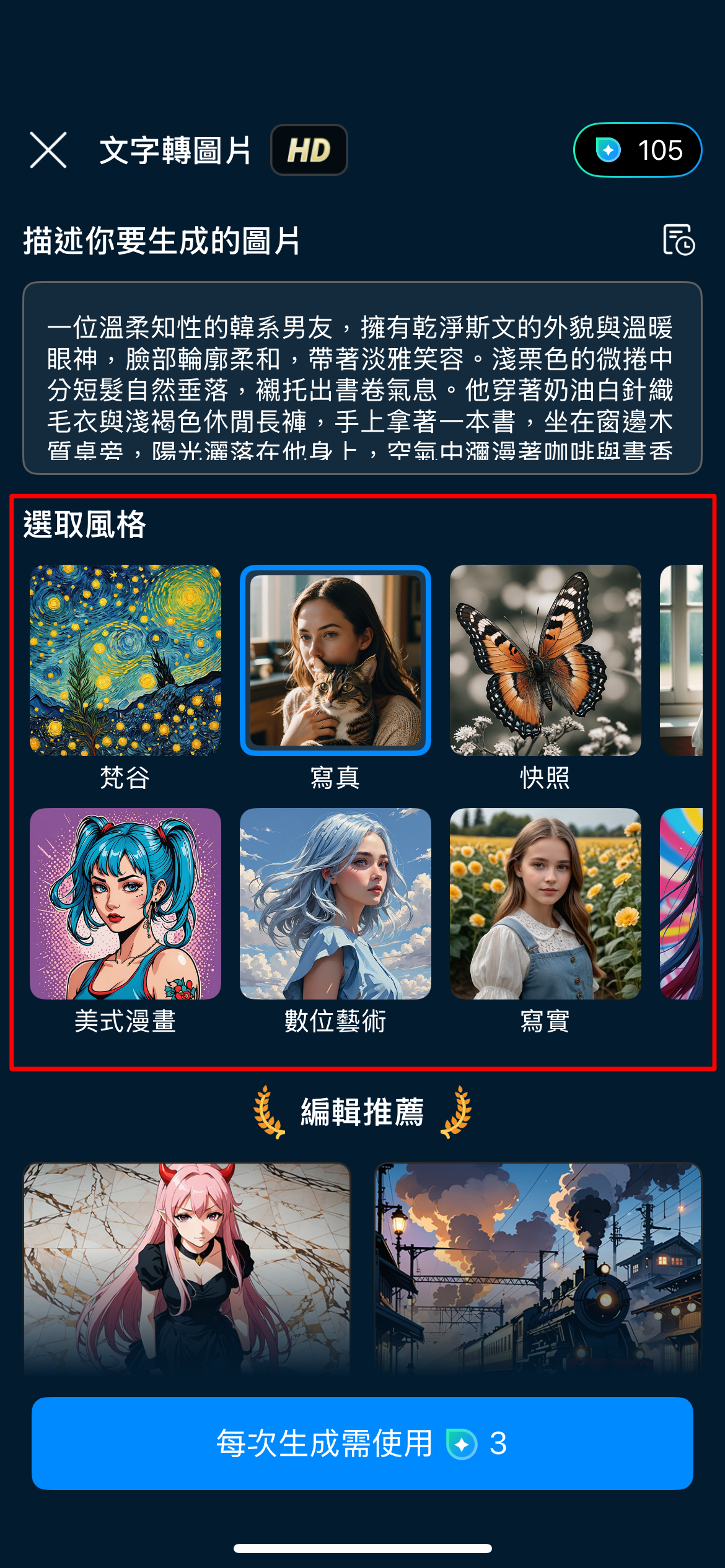This screenshot has width=725, height=1568.
Task: Pick the 美式漫畫 style
Action: [125, 904]
